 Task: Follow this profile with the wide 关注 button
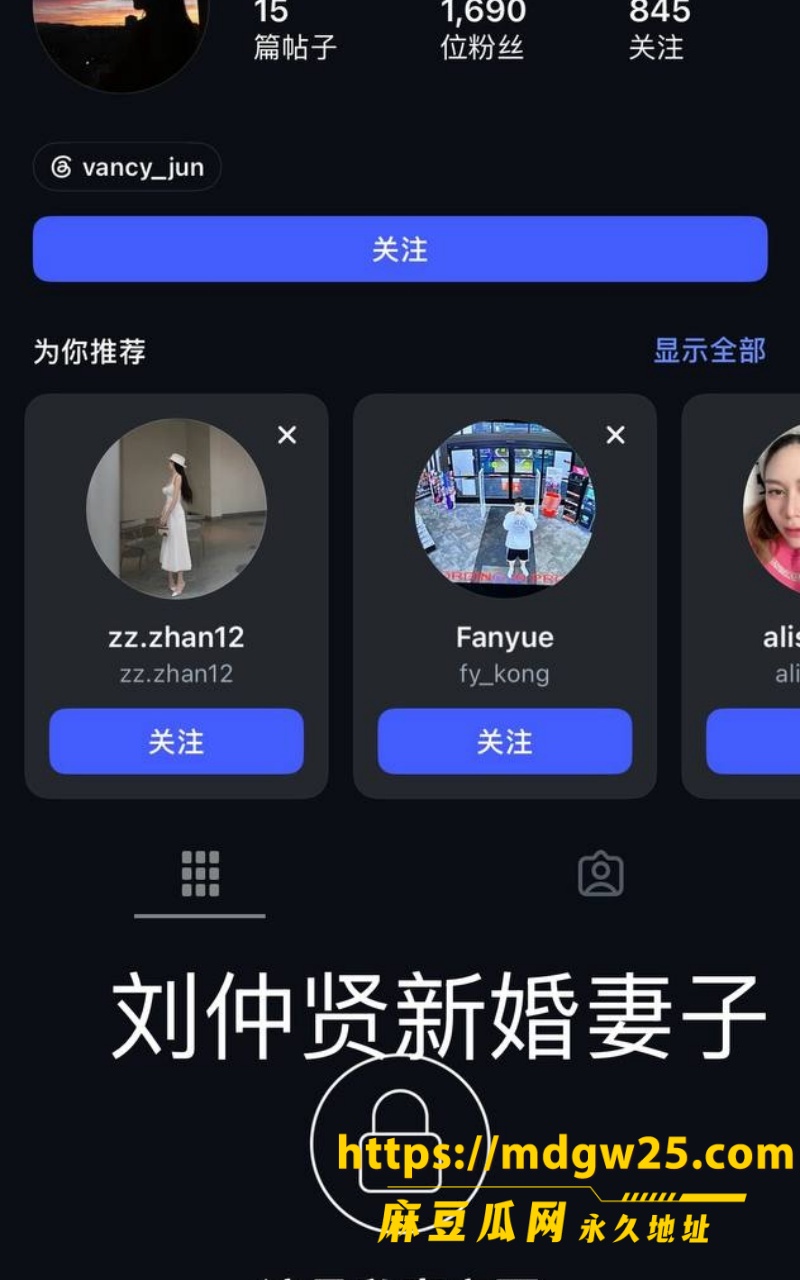(400, 249)
